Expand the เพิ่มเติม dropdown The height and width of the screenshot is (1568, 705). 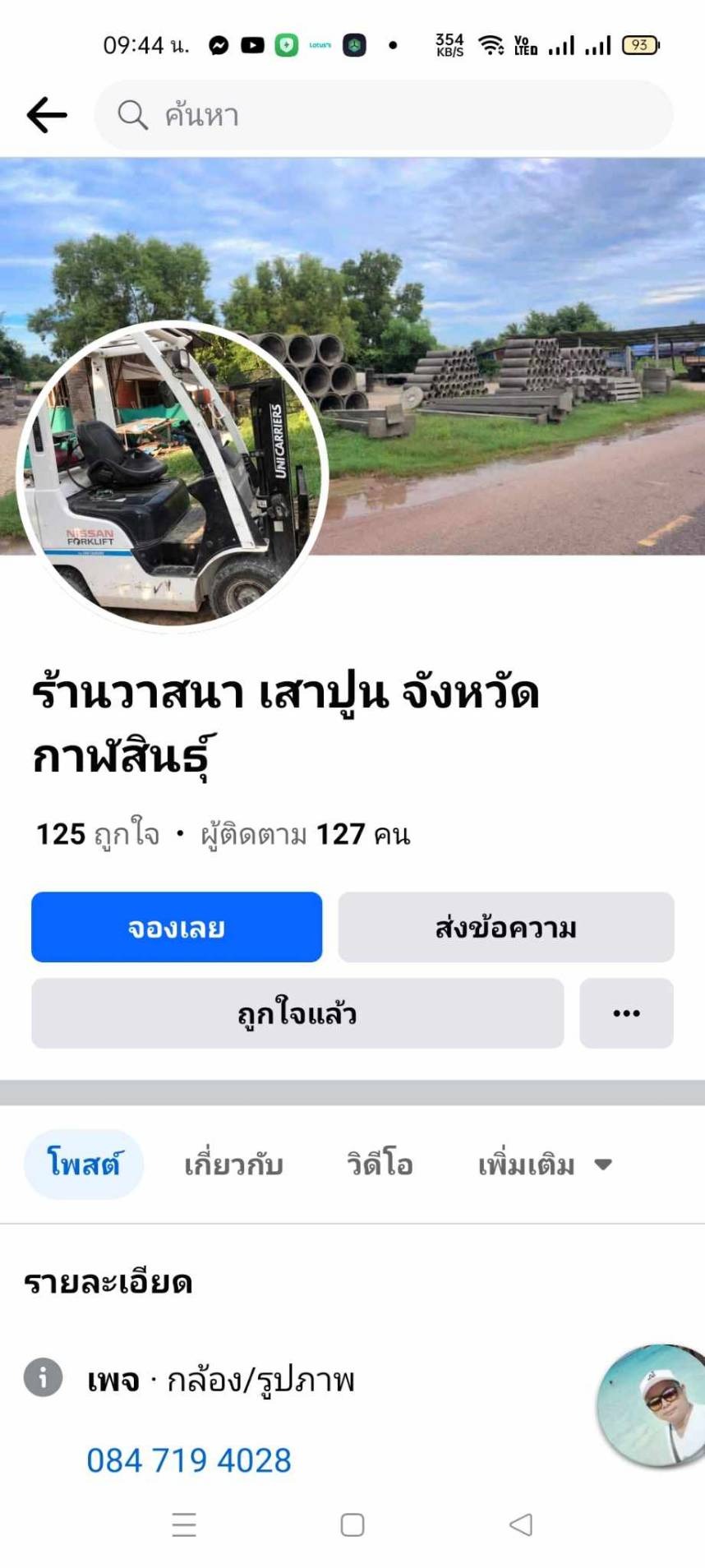tap(545, 1164)
